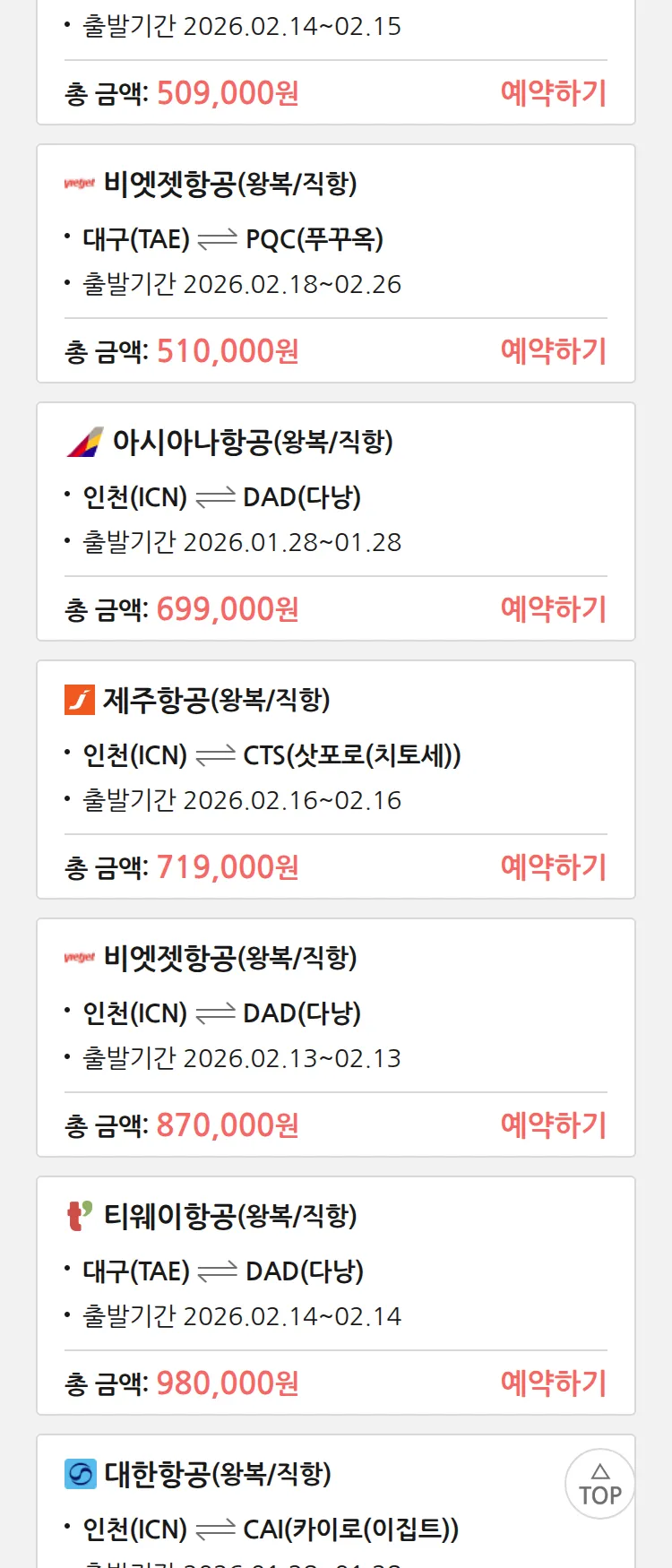
Task: Book the 비엣젯항공 대구-푸꾸옥 flight
Action: [x=553, y=351]
